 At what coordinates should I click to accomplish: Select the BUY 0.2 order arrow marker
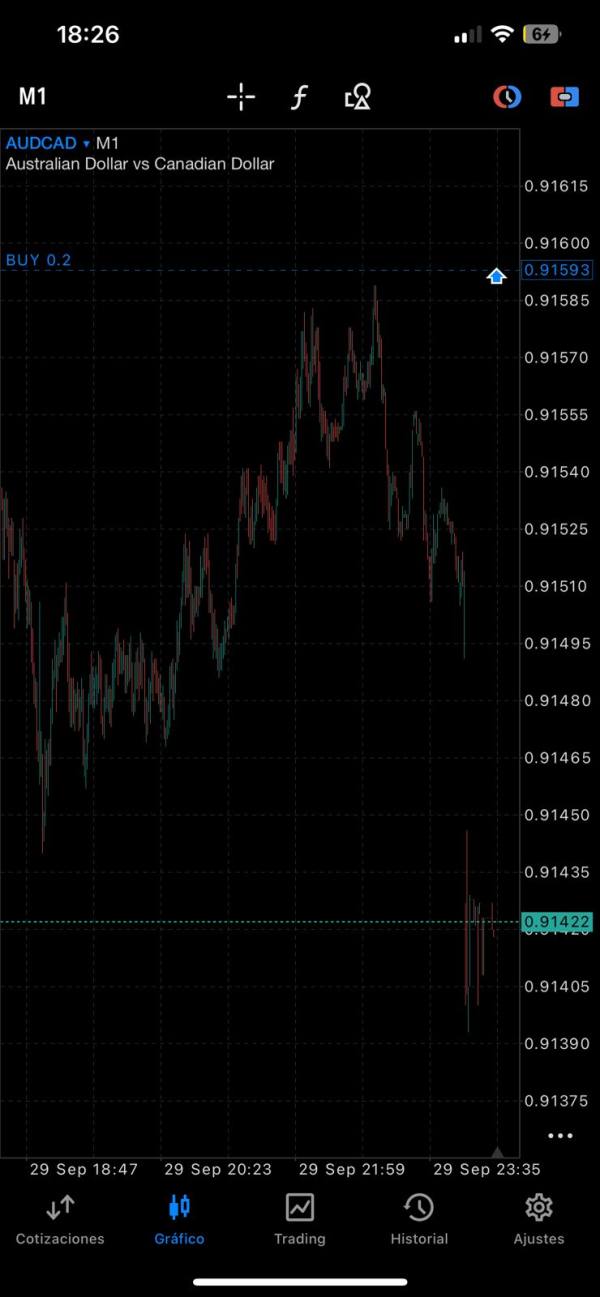pos(496,275)
